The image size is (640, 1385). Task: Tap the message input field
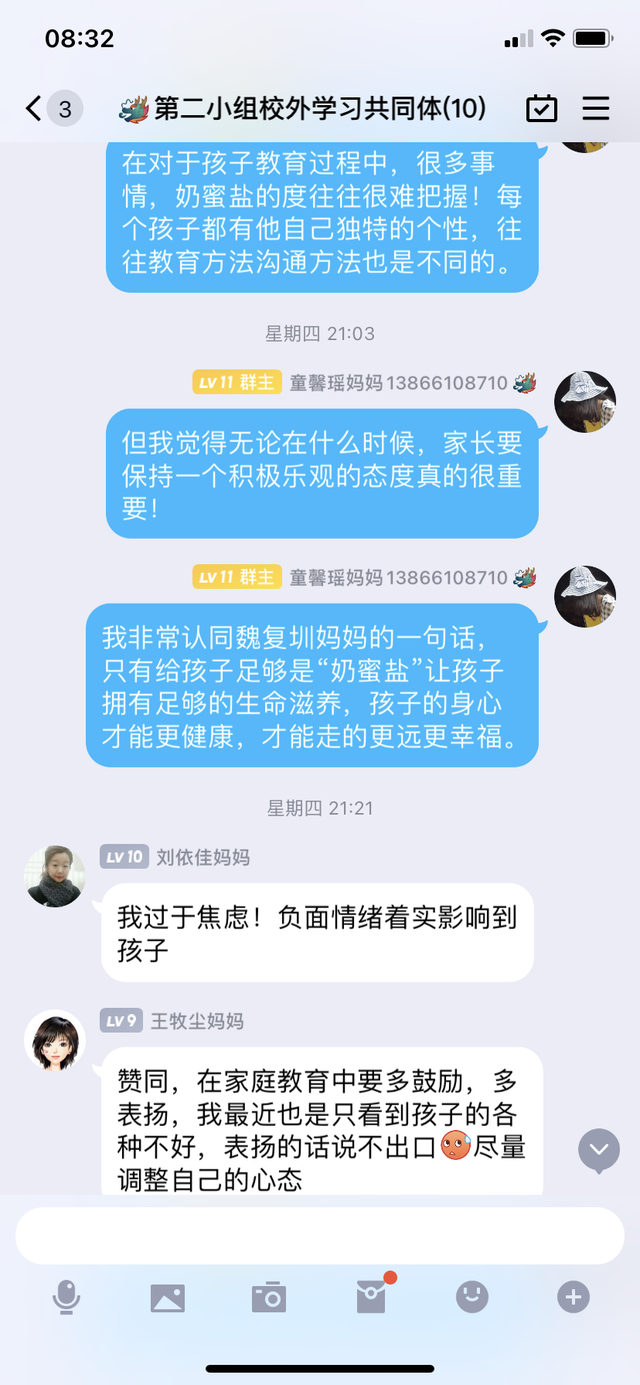point(319,1235)
